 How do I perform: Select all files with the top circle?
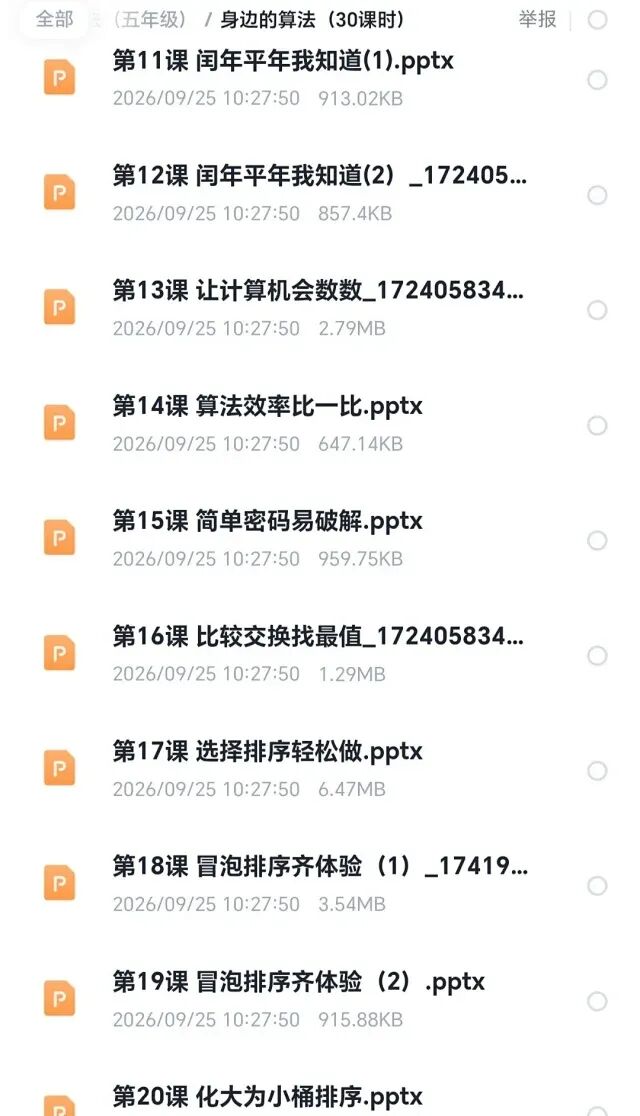[x=597, y=19]
